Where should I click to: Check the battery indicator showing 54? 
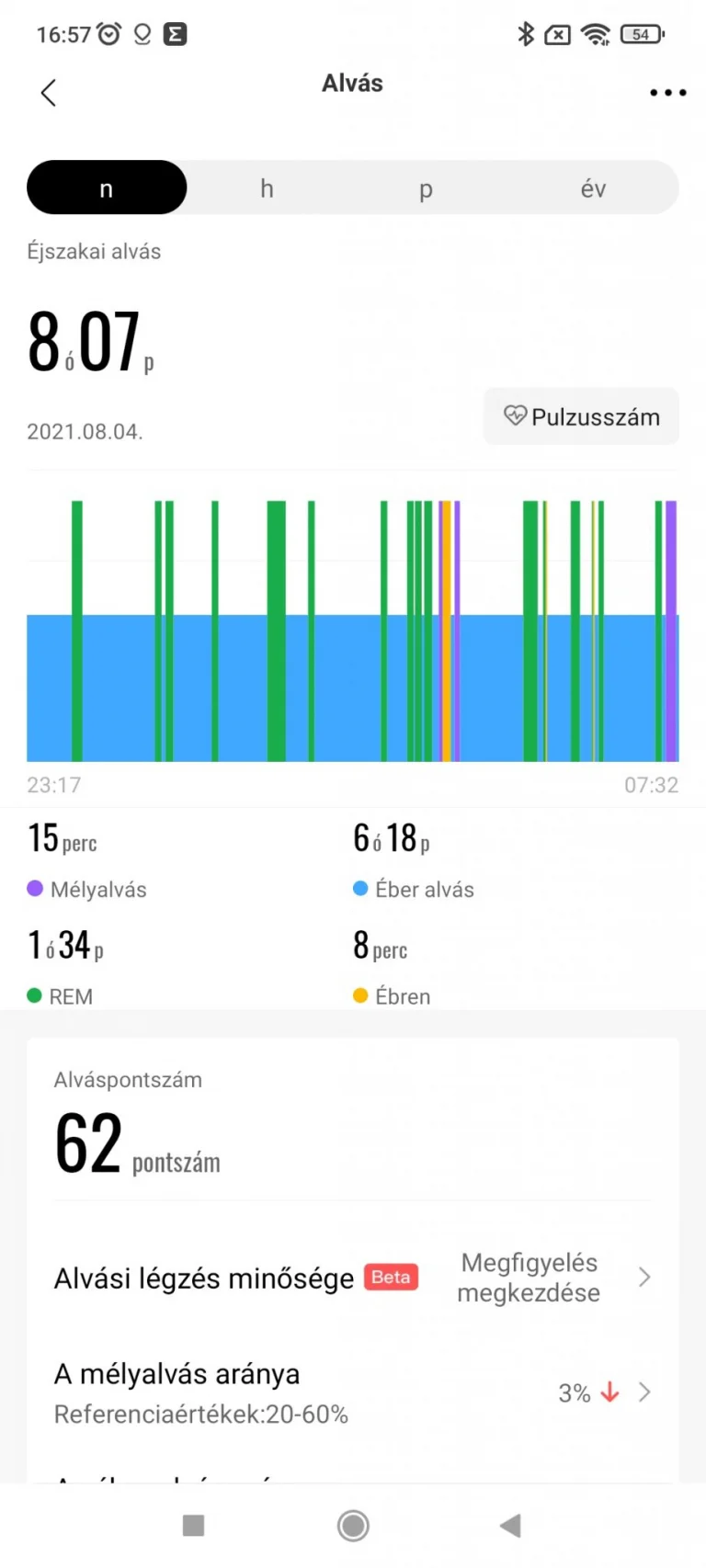[641, 33]
